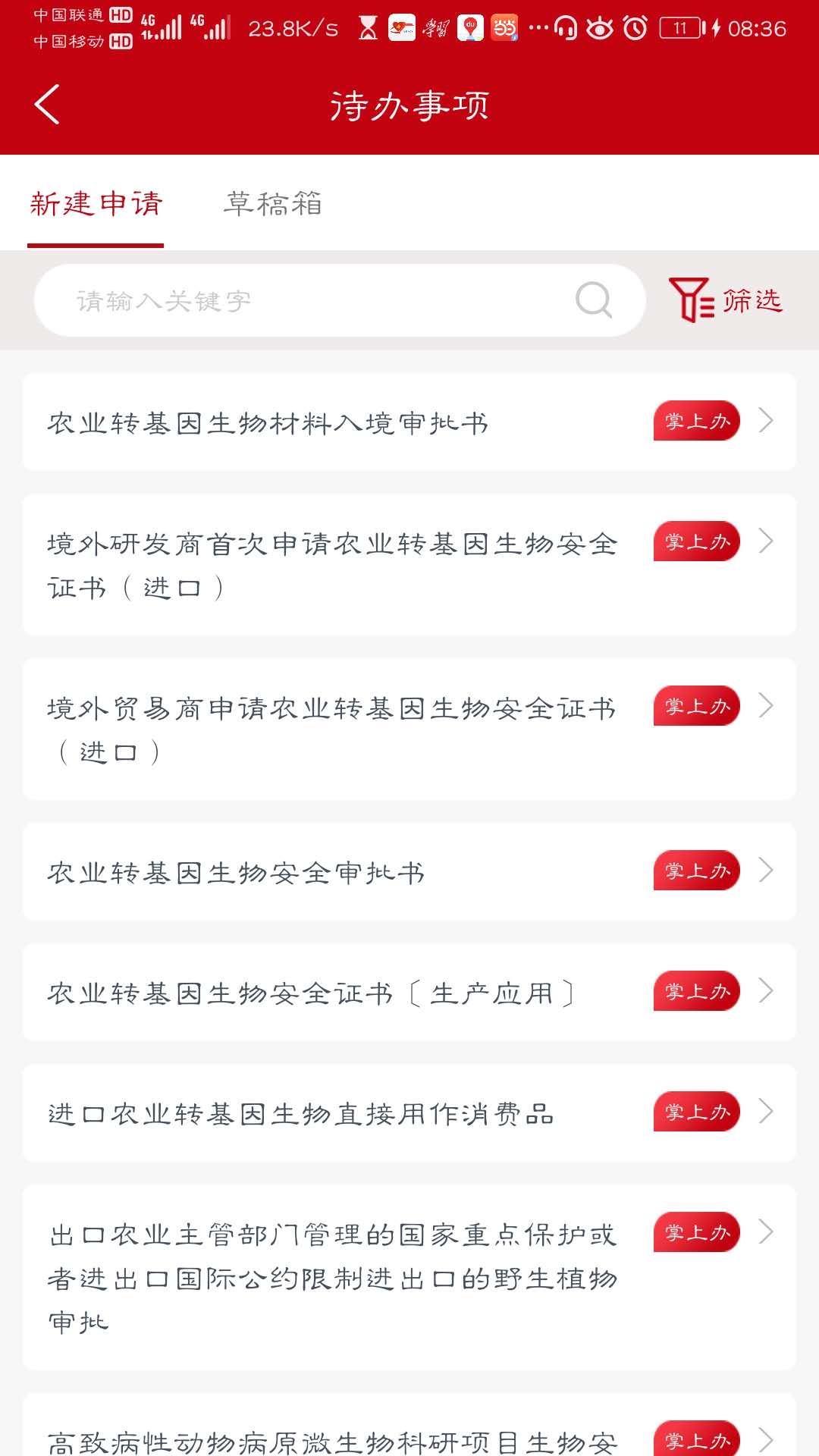Screen dimensions: 819x1456
Task: Click the search magnifier icon
Action: point(594,300)
